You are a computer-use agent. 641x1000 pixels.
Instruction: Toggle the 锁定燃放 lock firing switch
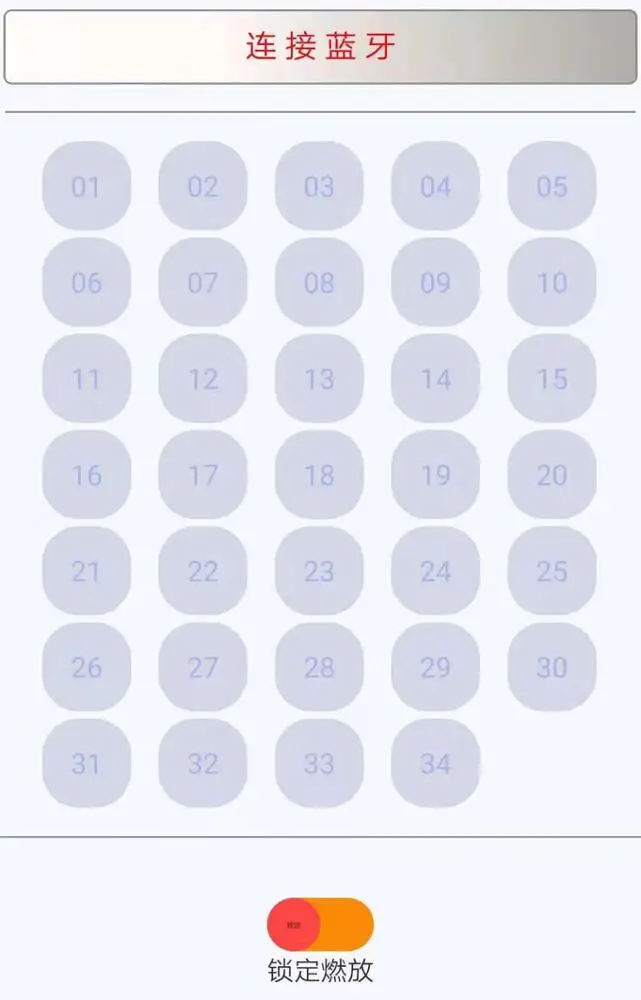pyautogui.click(x=320, y=924)
